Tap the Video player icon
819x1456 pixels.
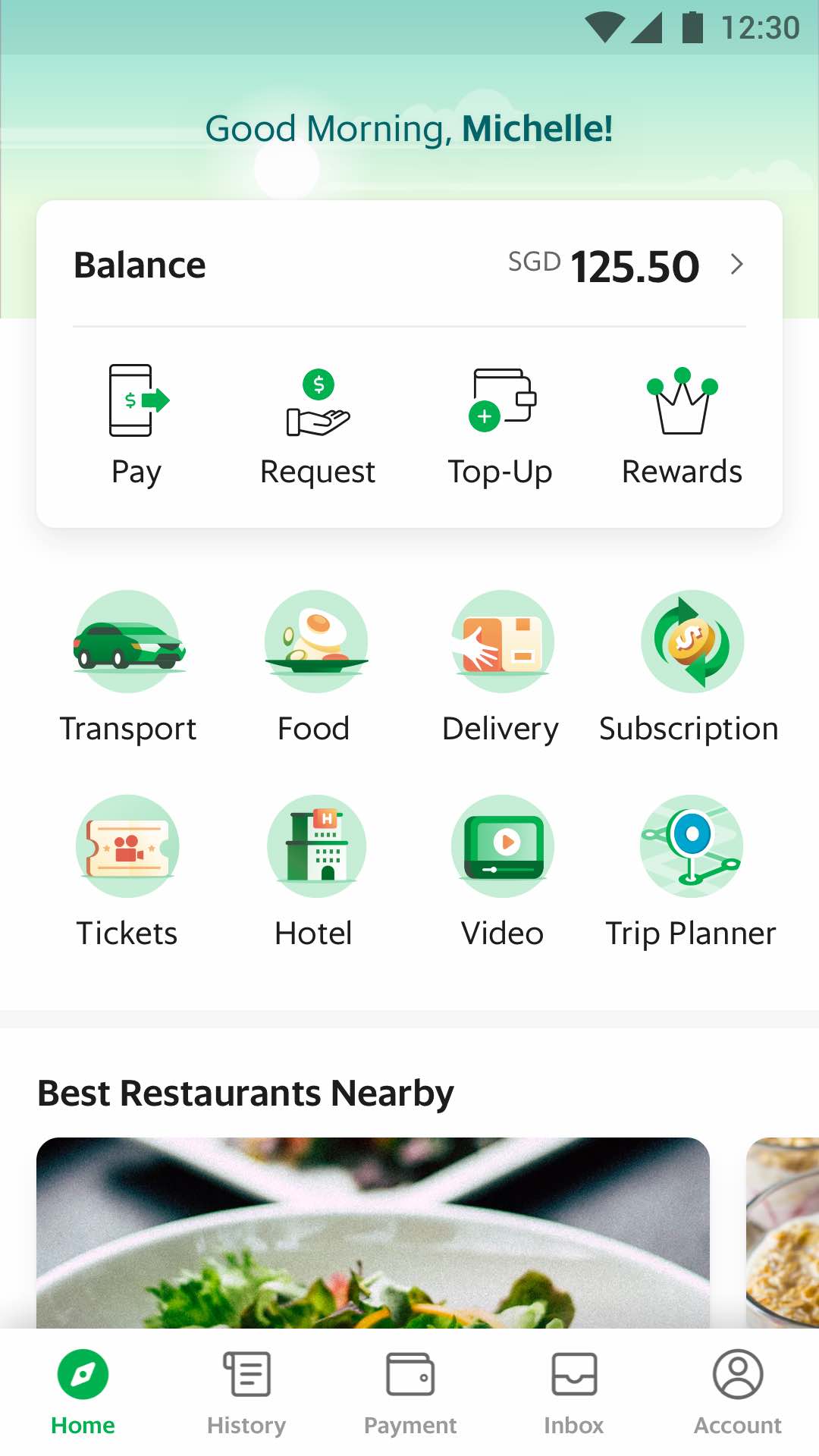click(502, 847)
